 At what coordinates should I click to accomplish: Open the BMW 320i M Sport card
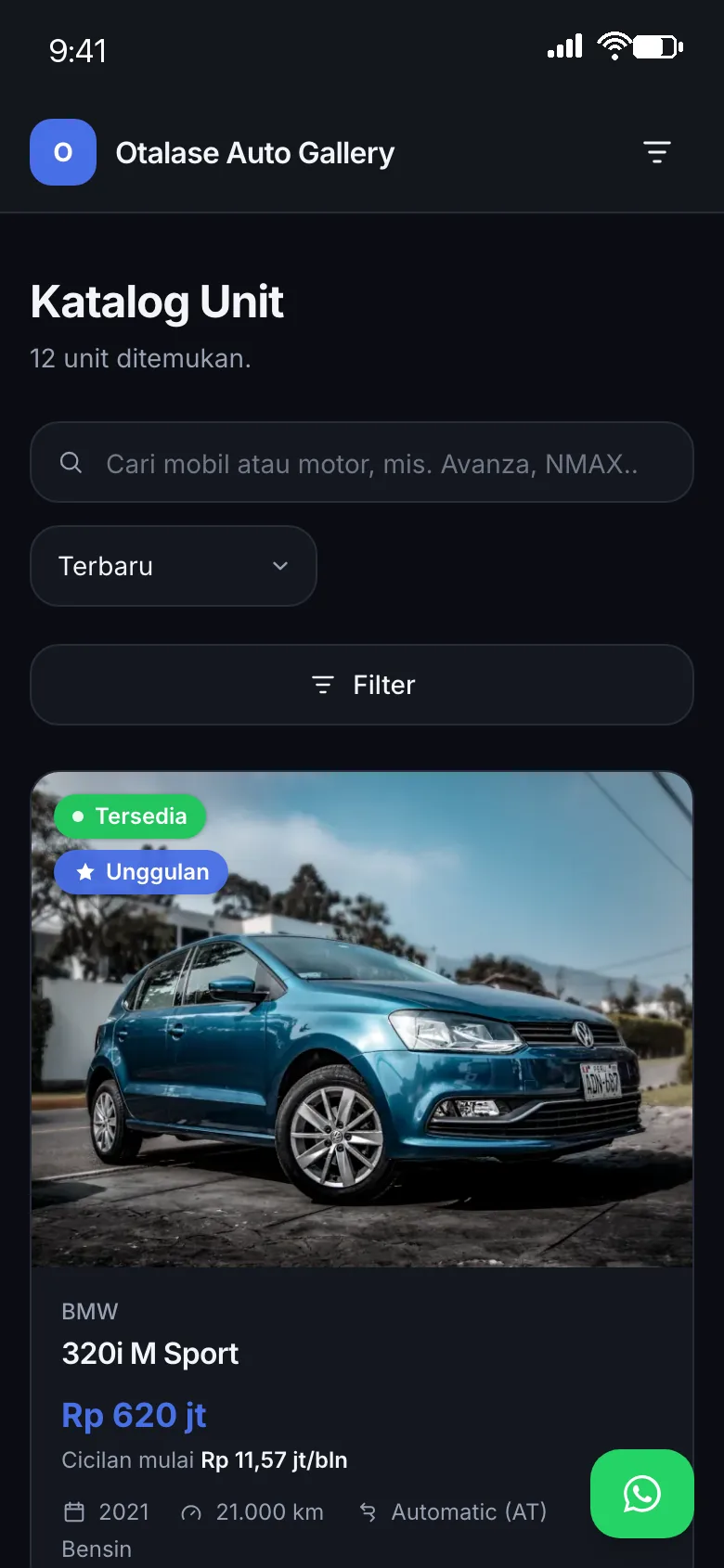362,1169
